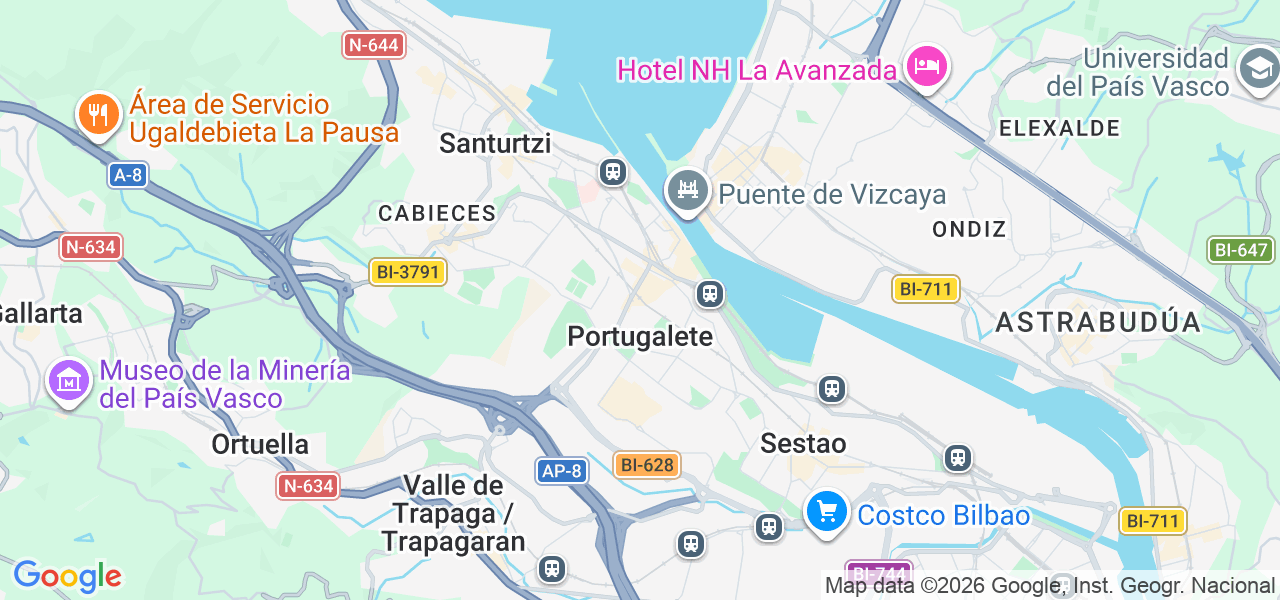Open Área de Servicio Ugaldebieta La Pausa restaurant pin
Screen dimensions: 1280x600
(x=97, y=115)
